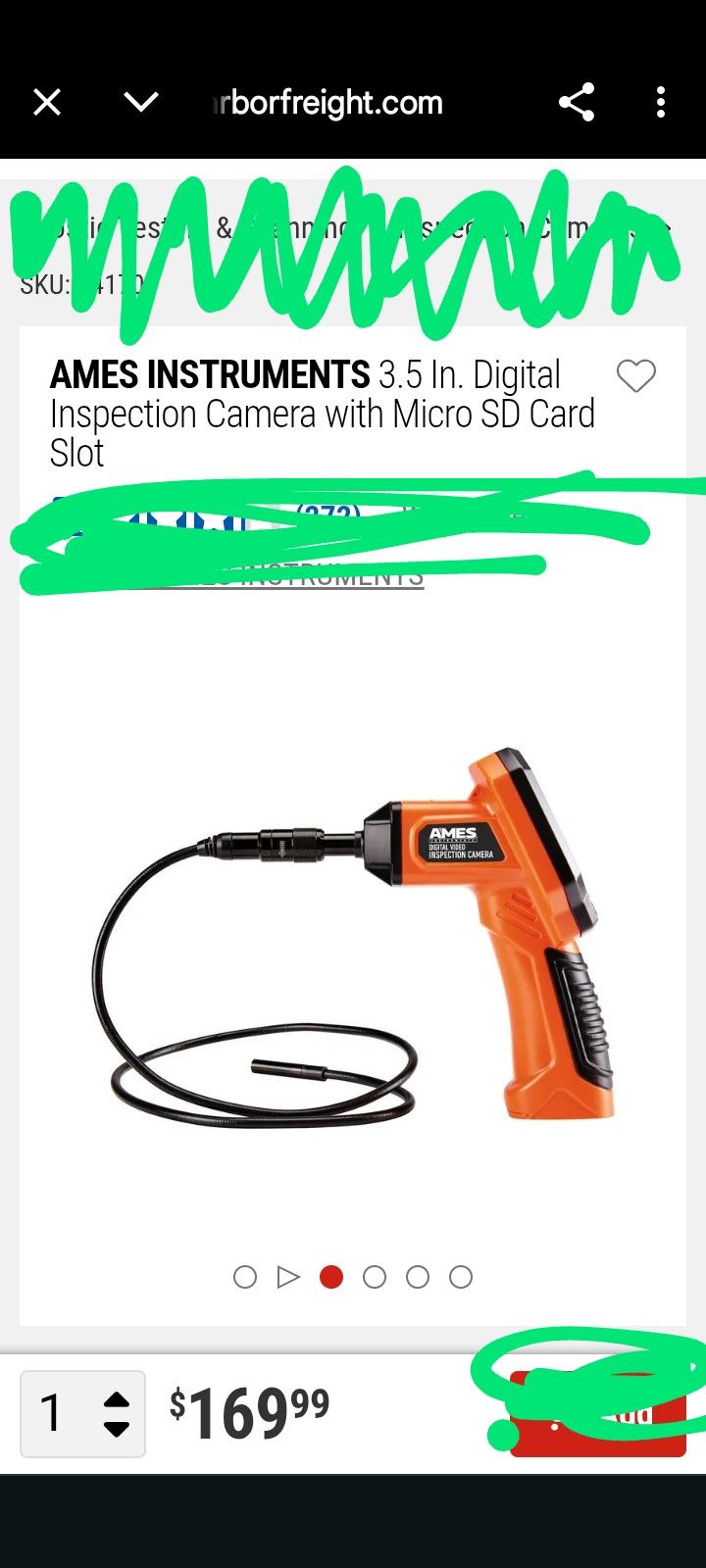Jump to the fifth carousel indicator dot

[x=418, y=1277]
